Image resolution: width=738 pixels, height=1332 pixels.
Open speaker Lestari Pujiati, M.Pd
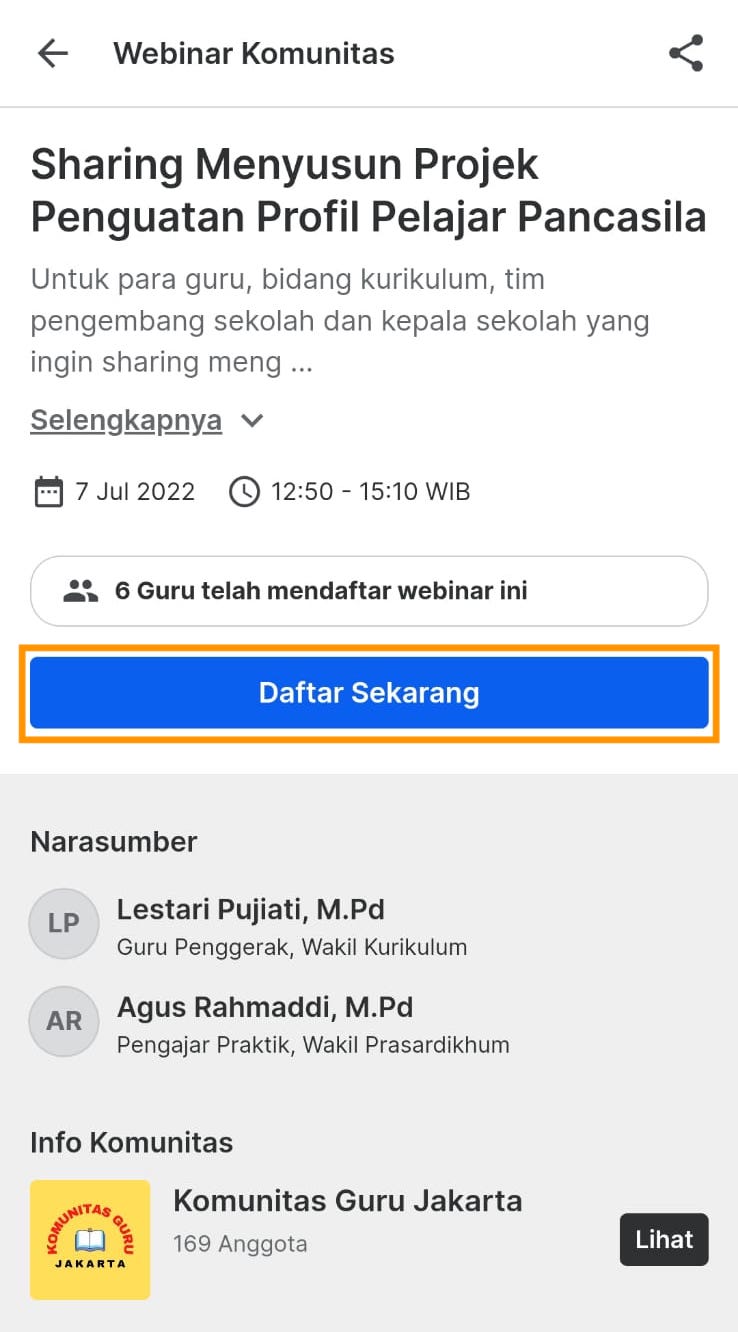pos(250,925)
